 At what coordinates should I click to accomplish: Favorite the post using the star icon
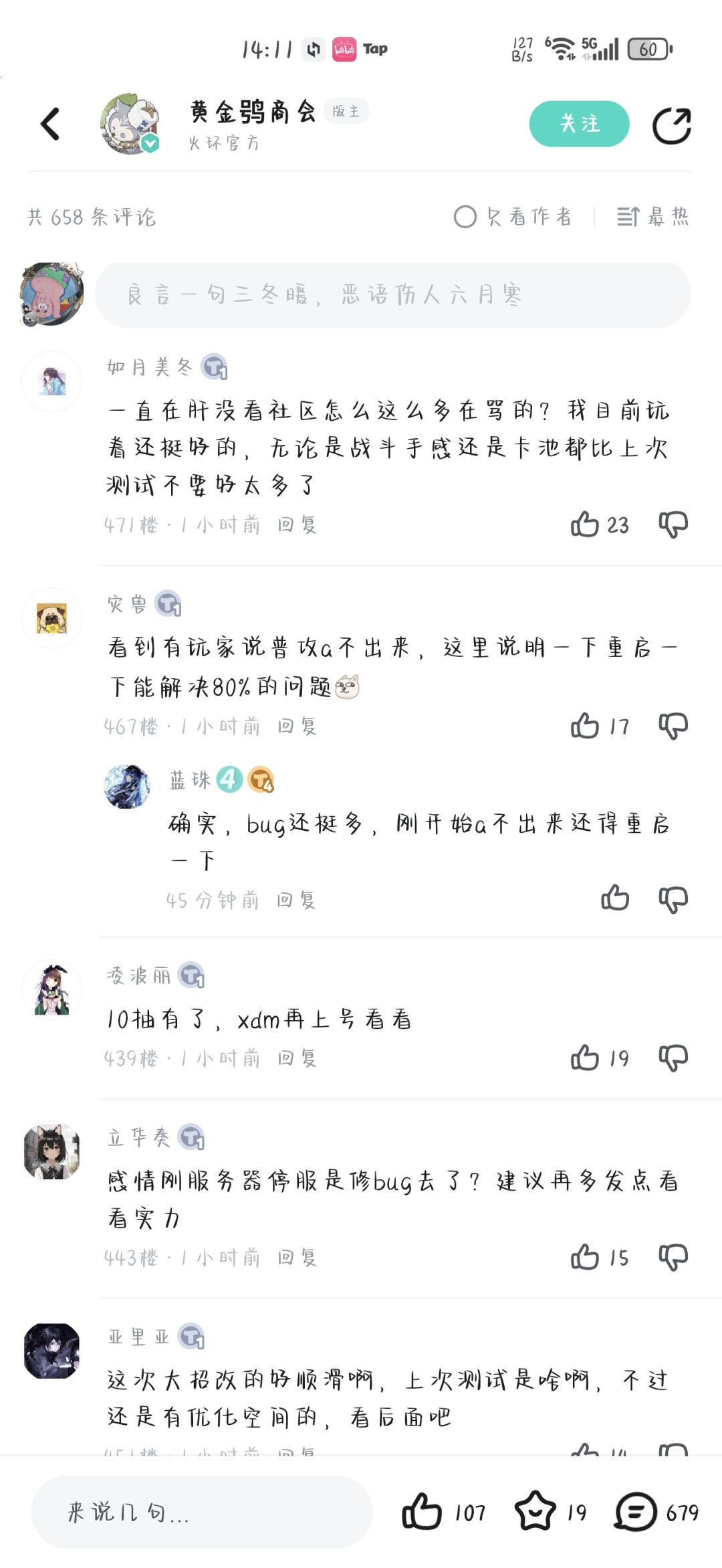coord(535,1512)
